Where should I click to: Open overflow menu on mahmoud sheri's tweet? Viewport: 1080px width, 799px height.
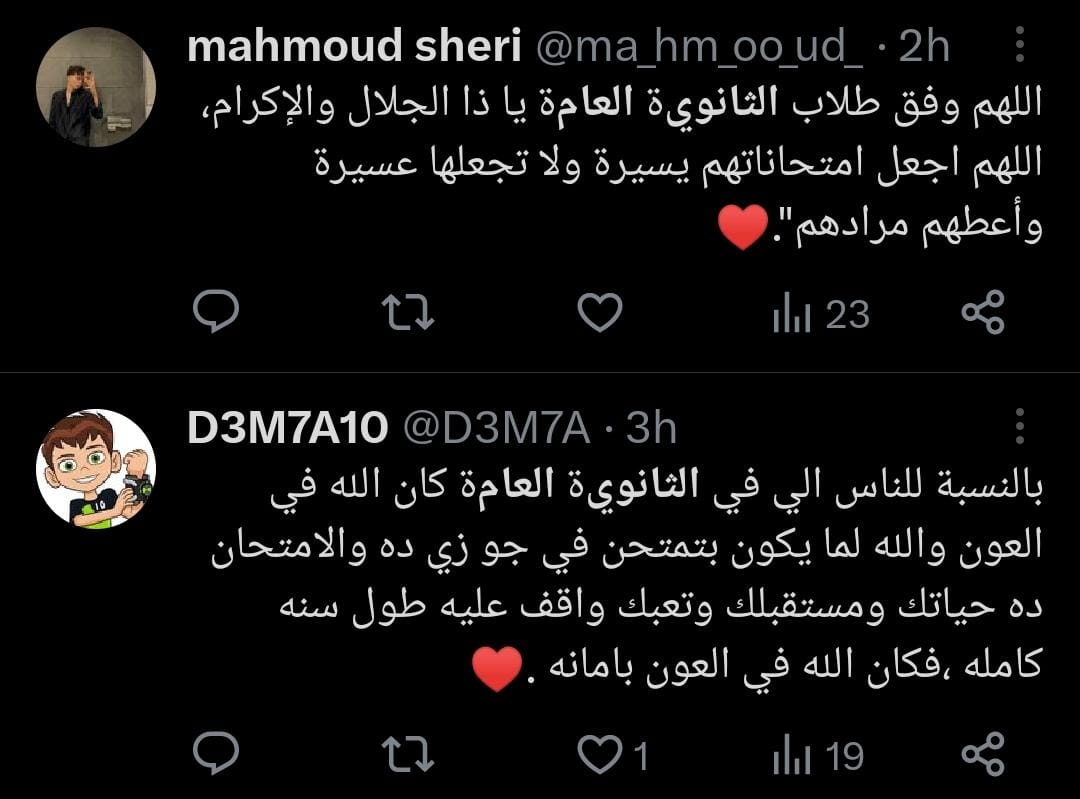1019,47
